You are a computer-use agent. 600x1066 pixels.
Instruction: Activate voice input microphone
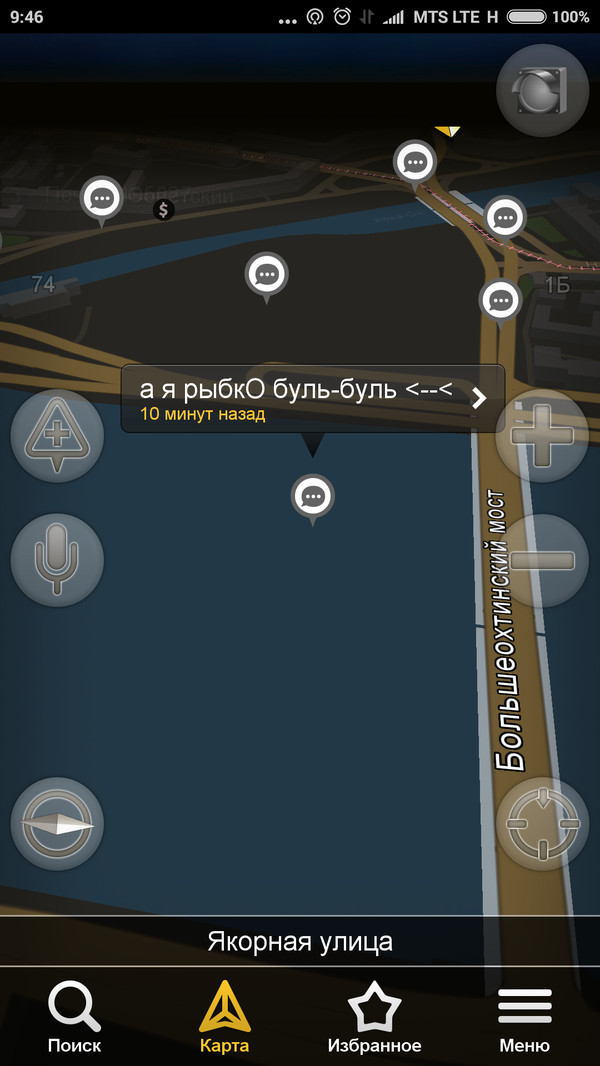point(57,560)
